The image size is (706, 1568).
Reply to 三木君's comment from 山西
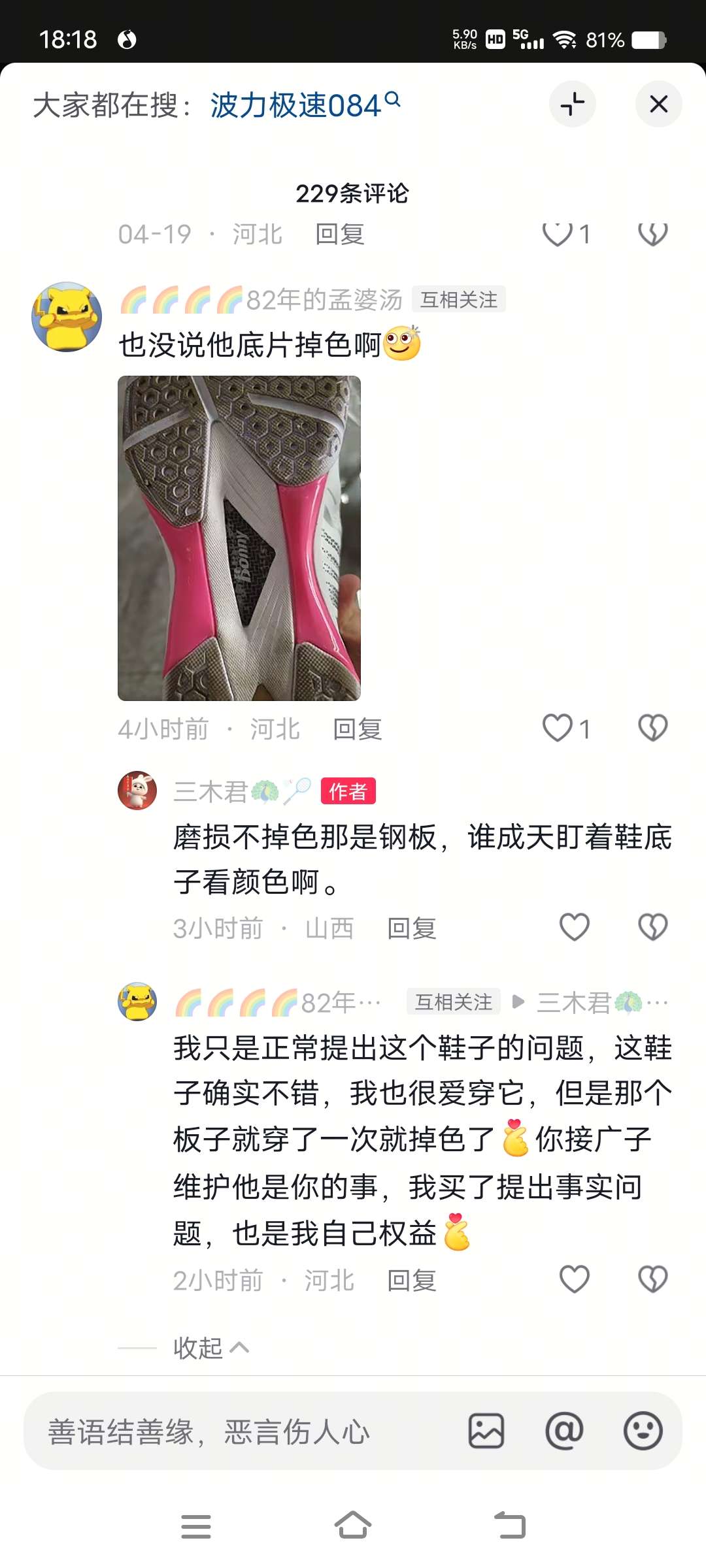(x=412, y=928)
